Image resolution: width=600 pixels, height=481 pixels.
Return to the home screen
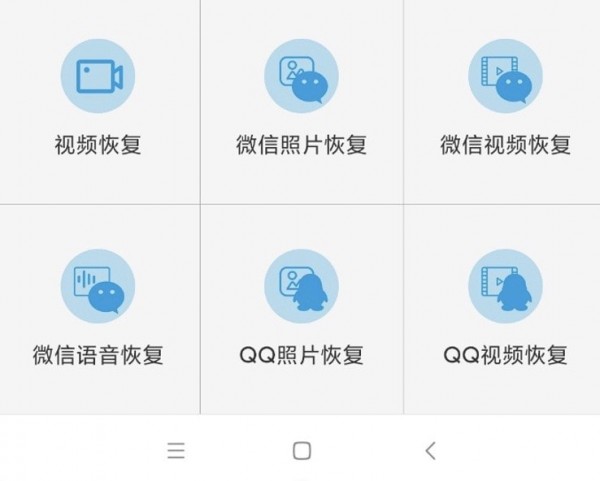[x=301, y=451]
